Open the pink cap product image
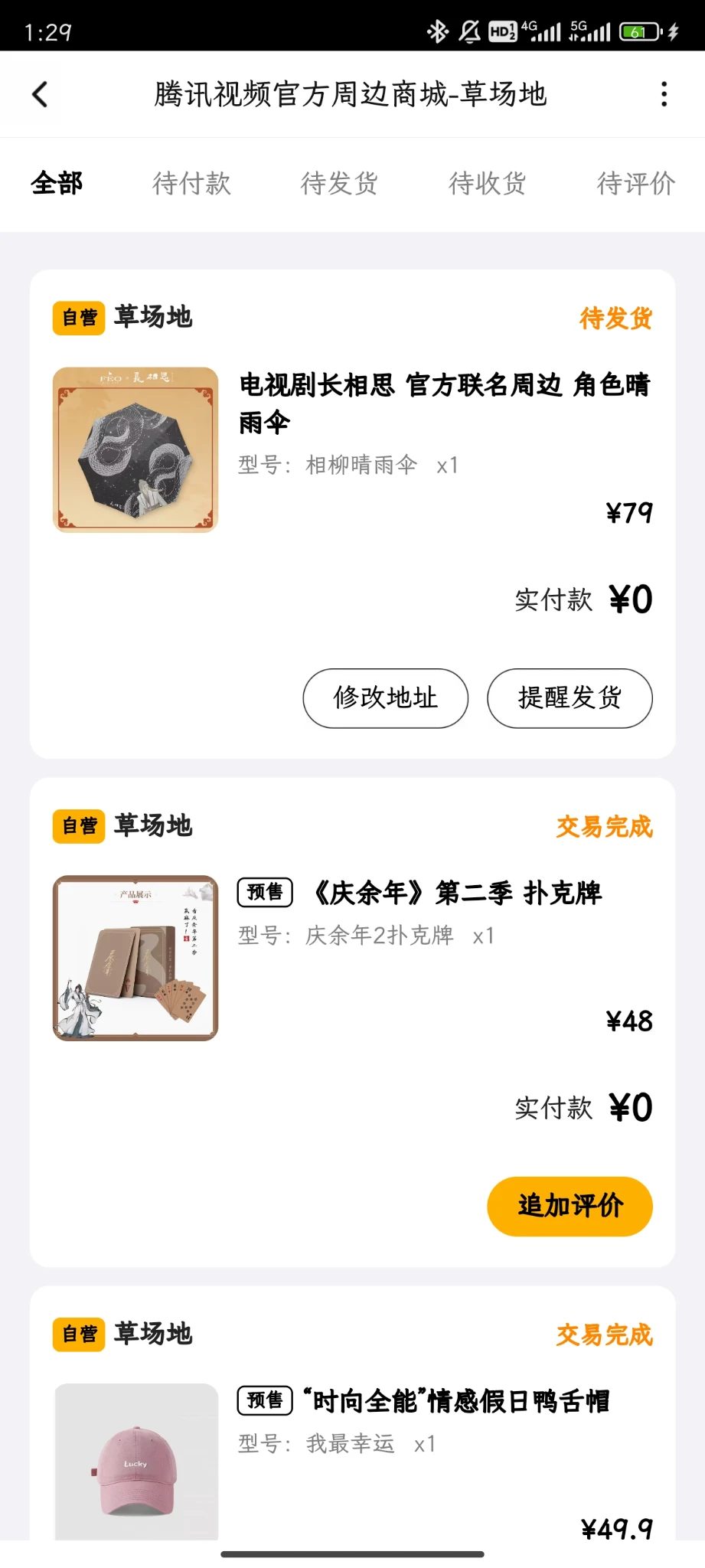The width and height of the screenshot is (705, 1568). 136,1461
